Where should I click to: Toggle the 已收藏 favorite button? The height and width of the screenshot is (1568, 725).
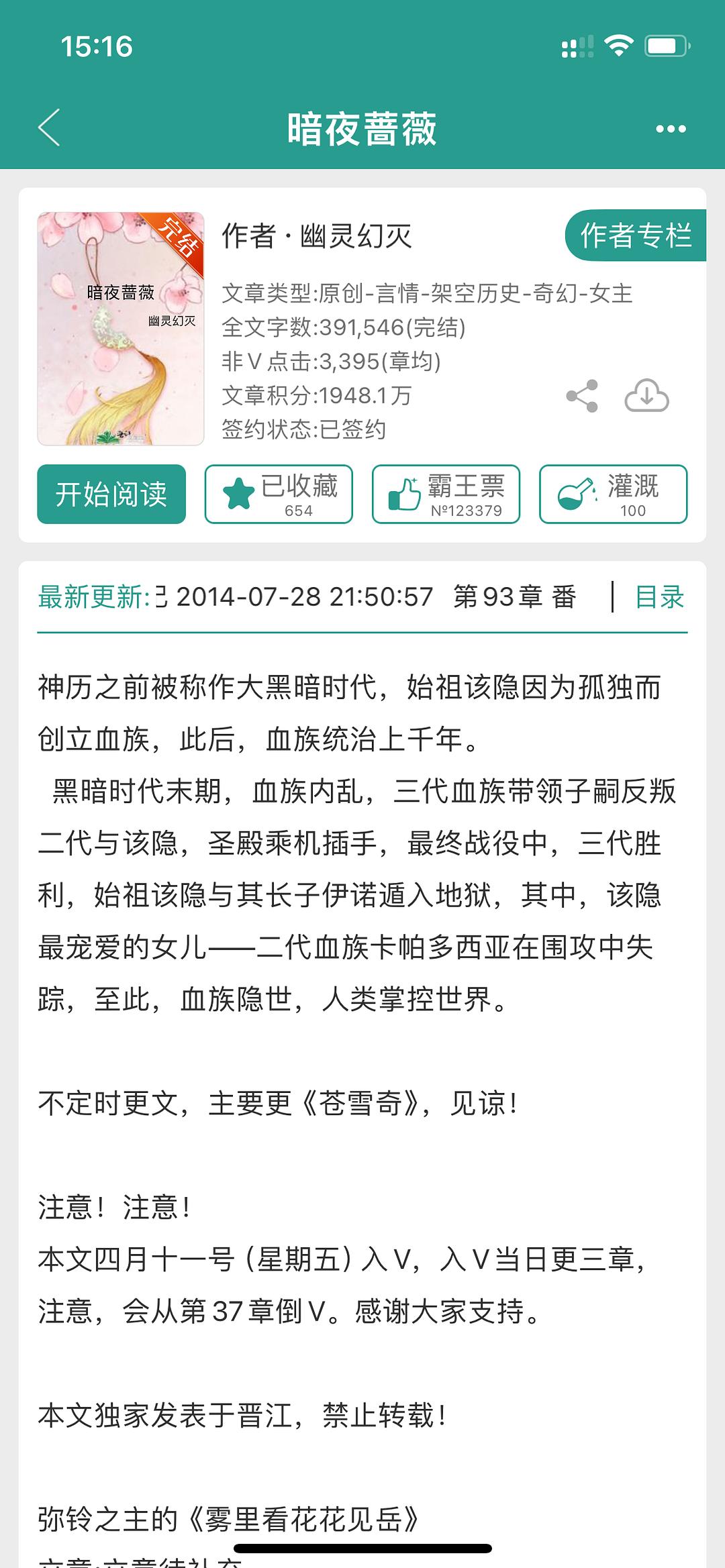279,494
